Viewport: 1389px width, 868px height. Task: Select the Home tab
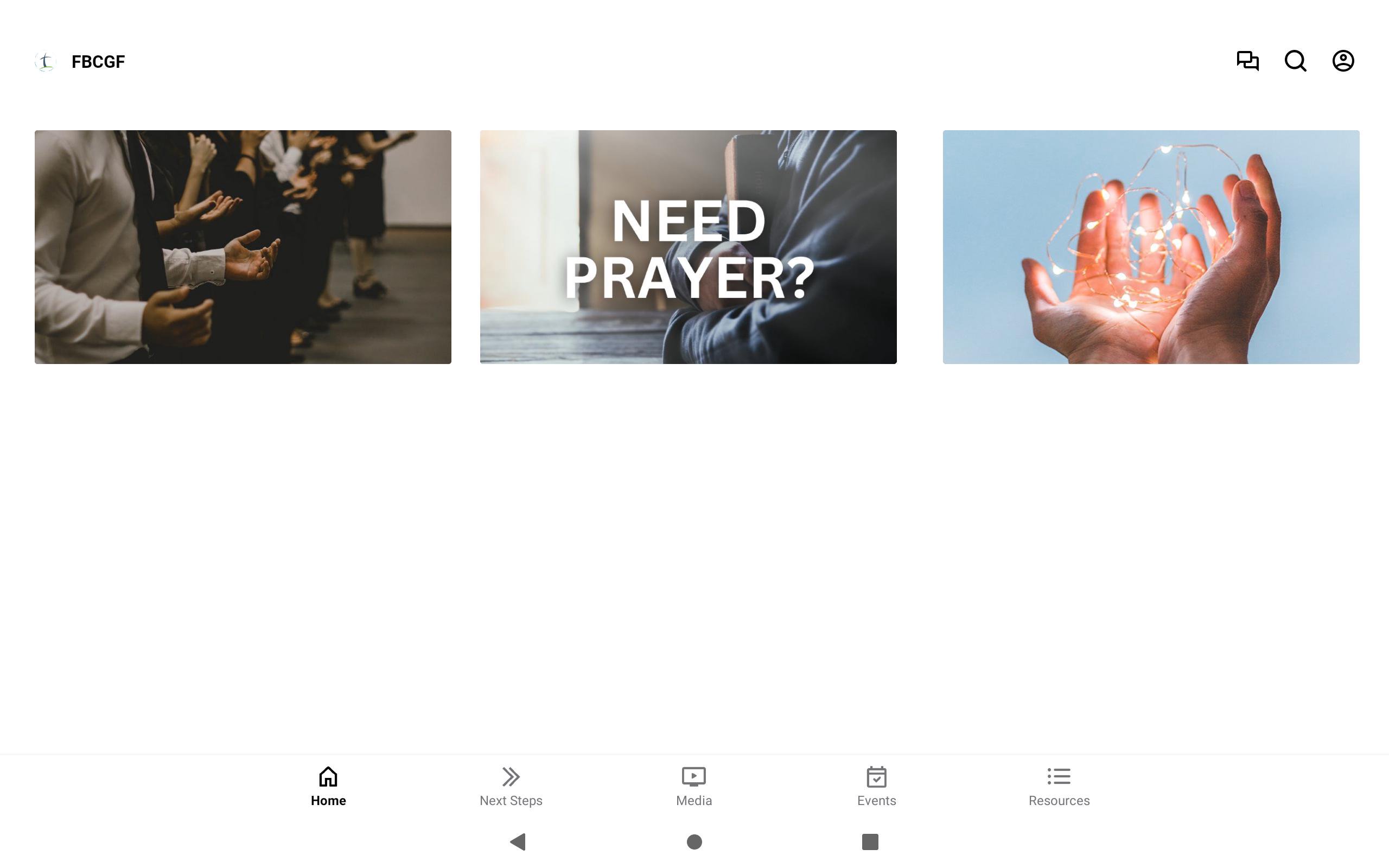328,787
